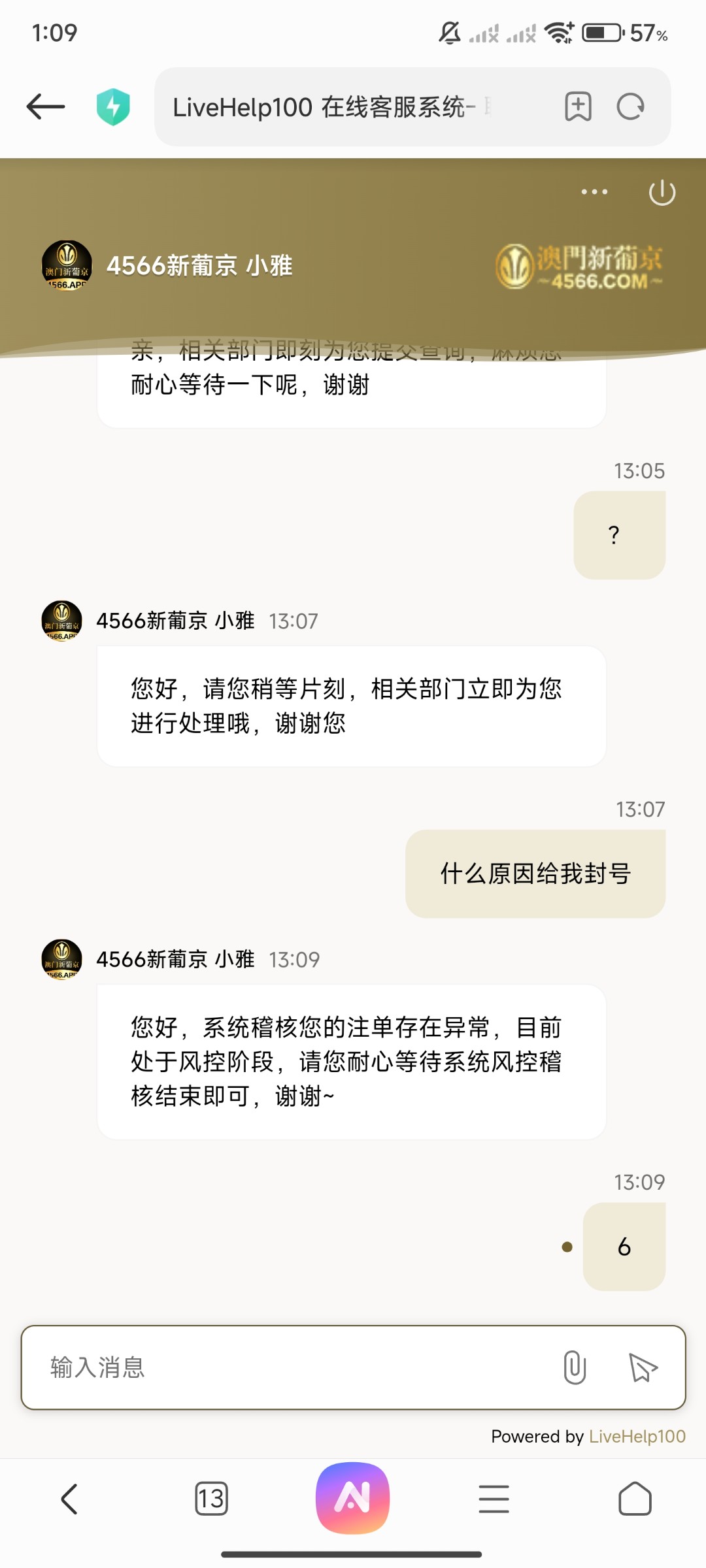This screenshot has height=1568, width=706.
Task: Tap the 输入消息 message input field
Action: (x=261, y=1365)
